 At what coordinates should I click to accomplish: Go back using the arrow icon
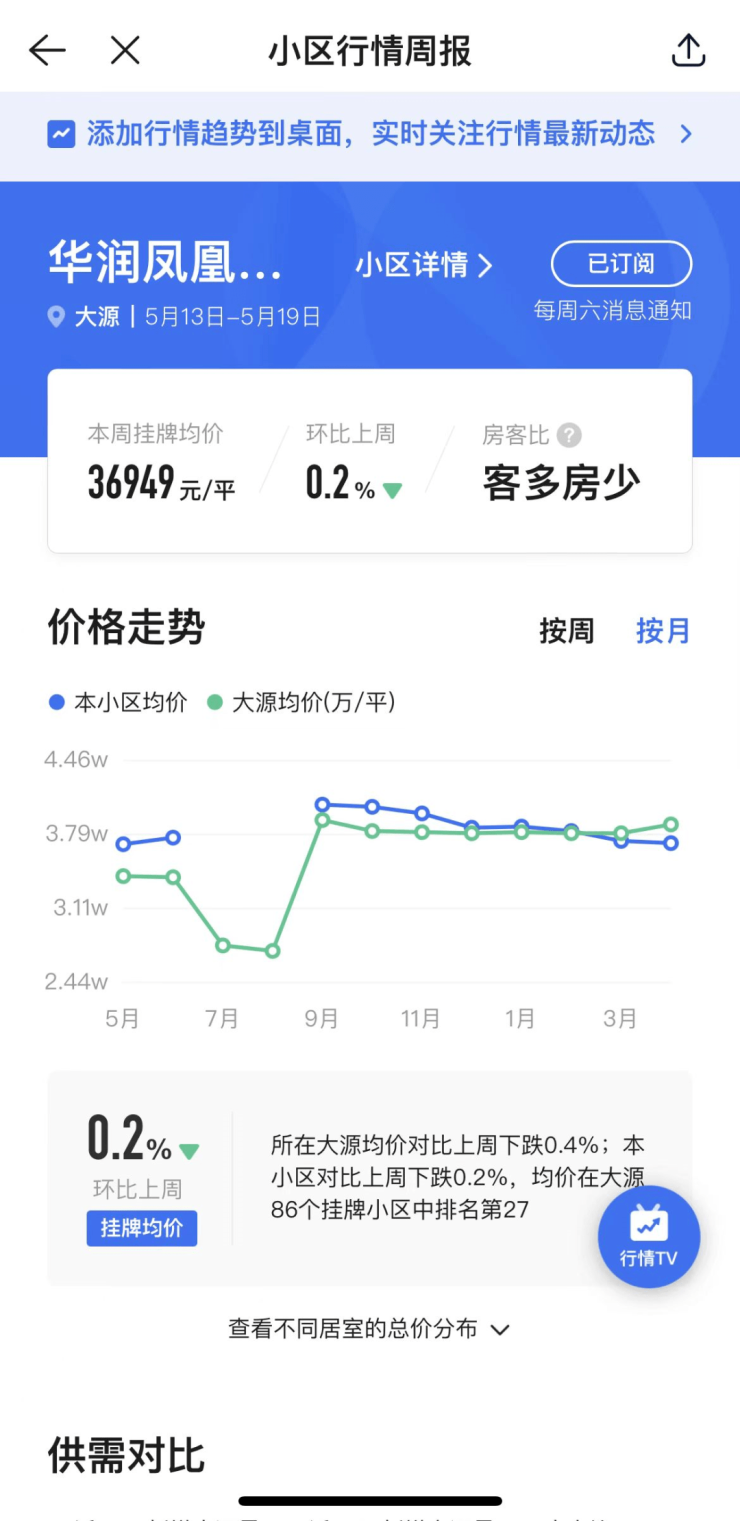pyautogui.click(x=47, y=50)
